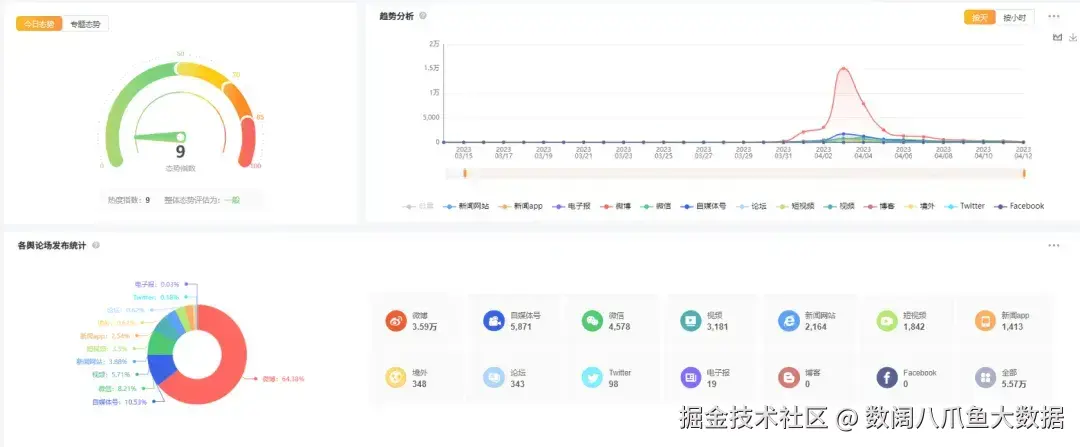Toggle the Twitter series in chart legend
This screenshot has height=447, width=1080.
[x=965, y=206]
